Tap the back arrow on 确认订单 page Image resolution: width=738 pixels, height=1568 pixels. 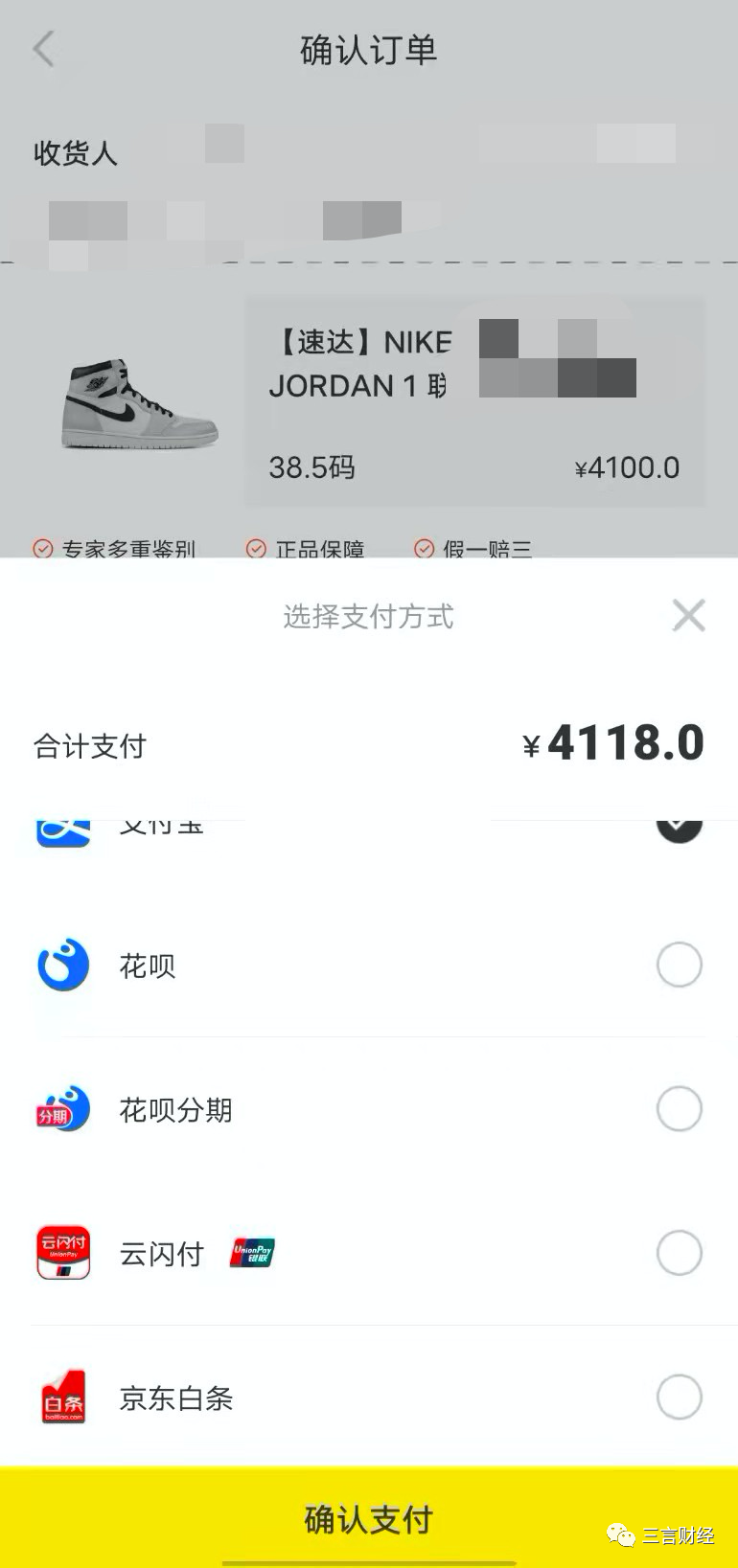point(43,49)
